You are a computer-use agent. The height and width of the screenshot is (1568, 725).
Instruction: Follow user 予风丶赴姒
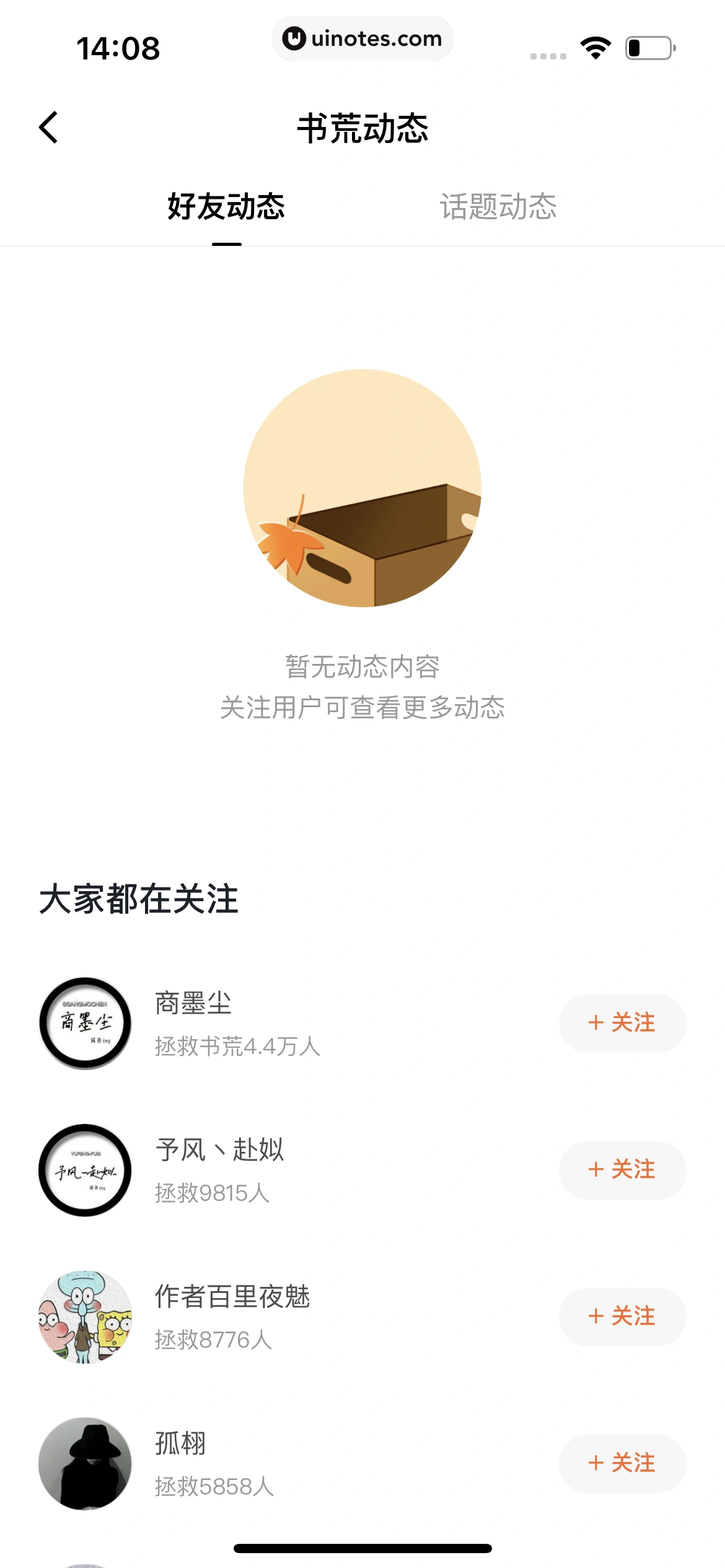[622, 1170]
